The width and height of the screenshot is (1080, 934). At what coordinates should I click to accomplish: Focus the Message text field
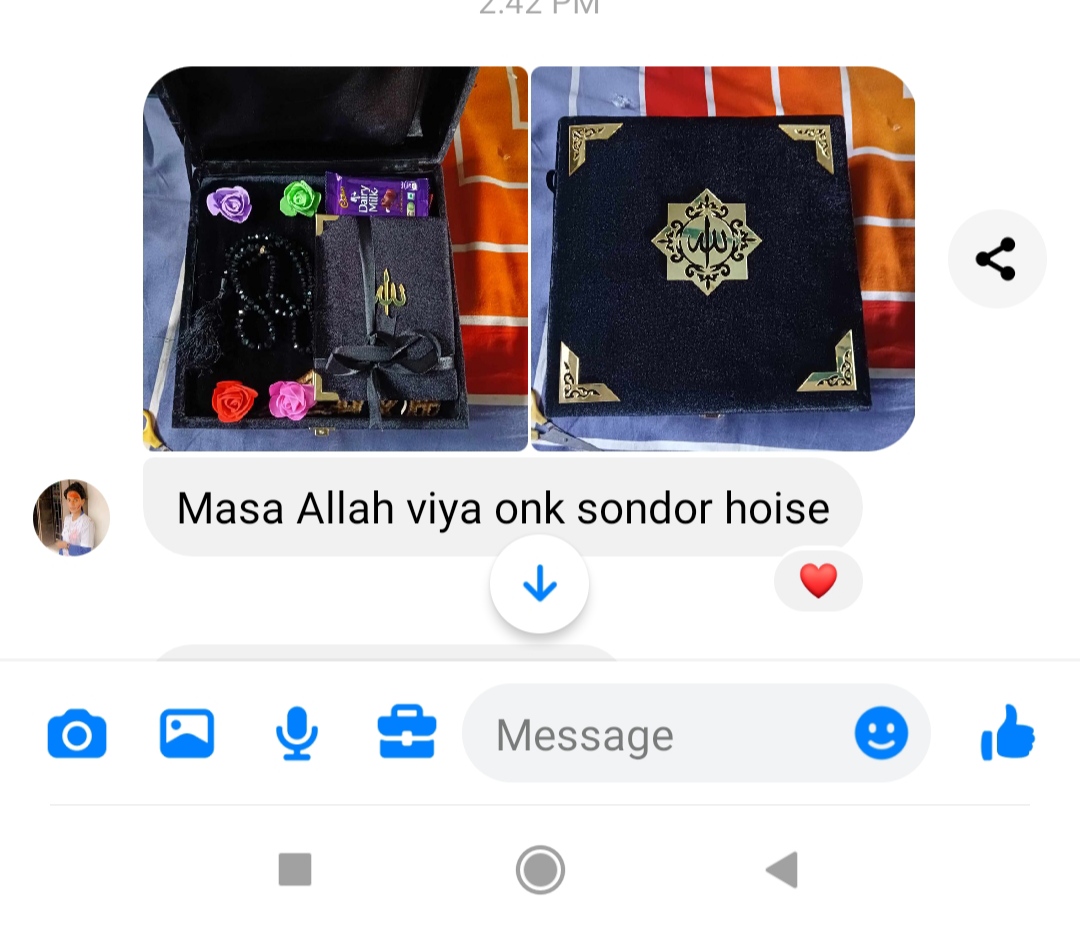[x=660, y=736]
